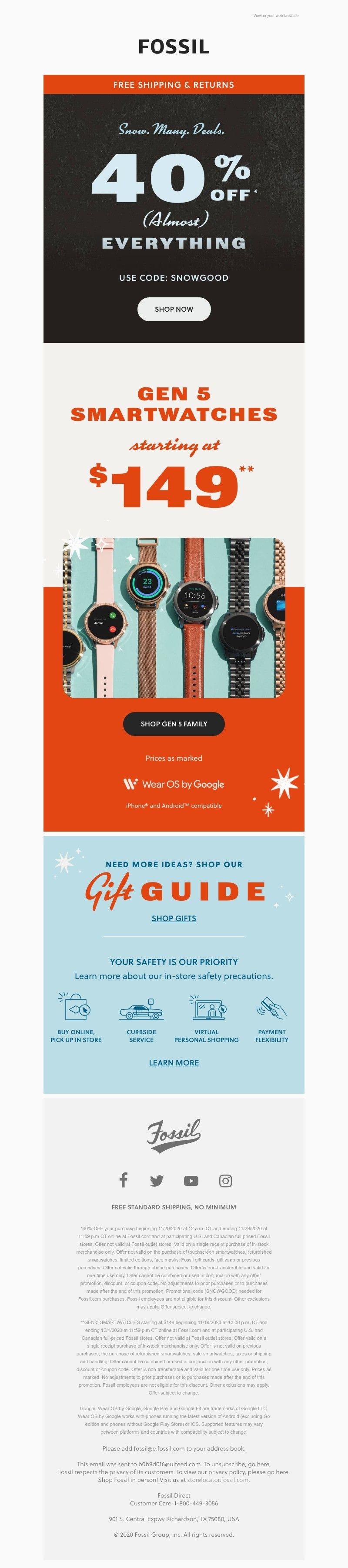Open the View in your web browser link

point(275,16)
